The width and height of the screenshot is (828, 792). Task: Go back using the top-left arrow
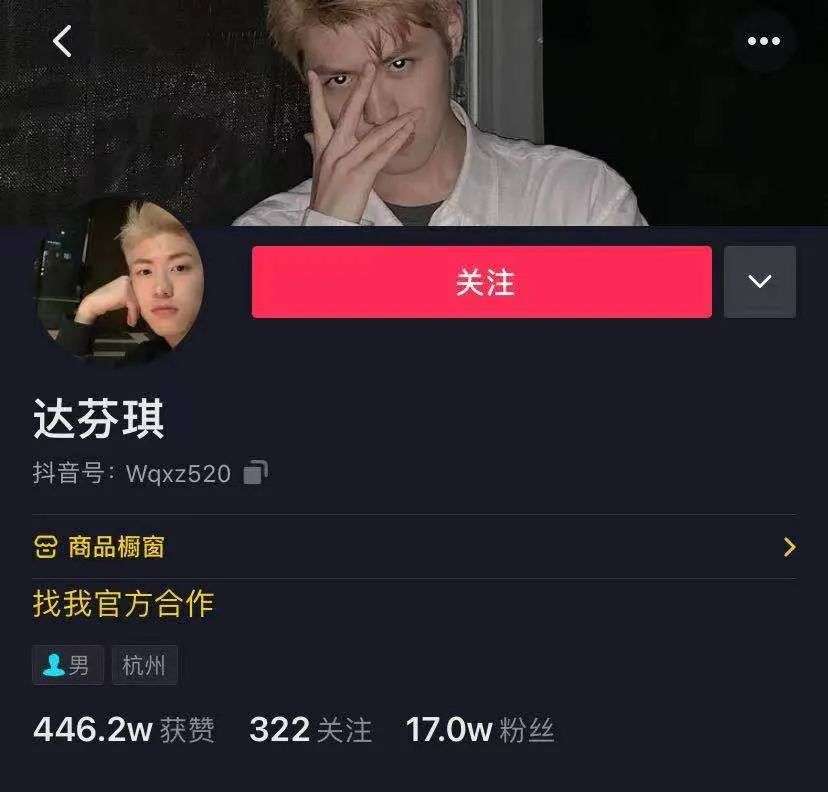tap(62, 41)
